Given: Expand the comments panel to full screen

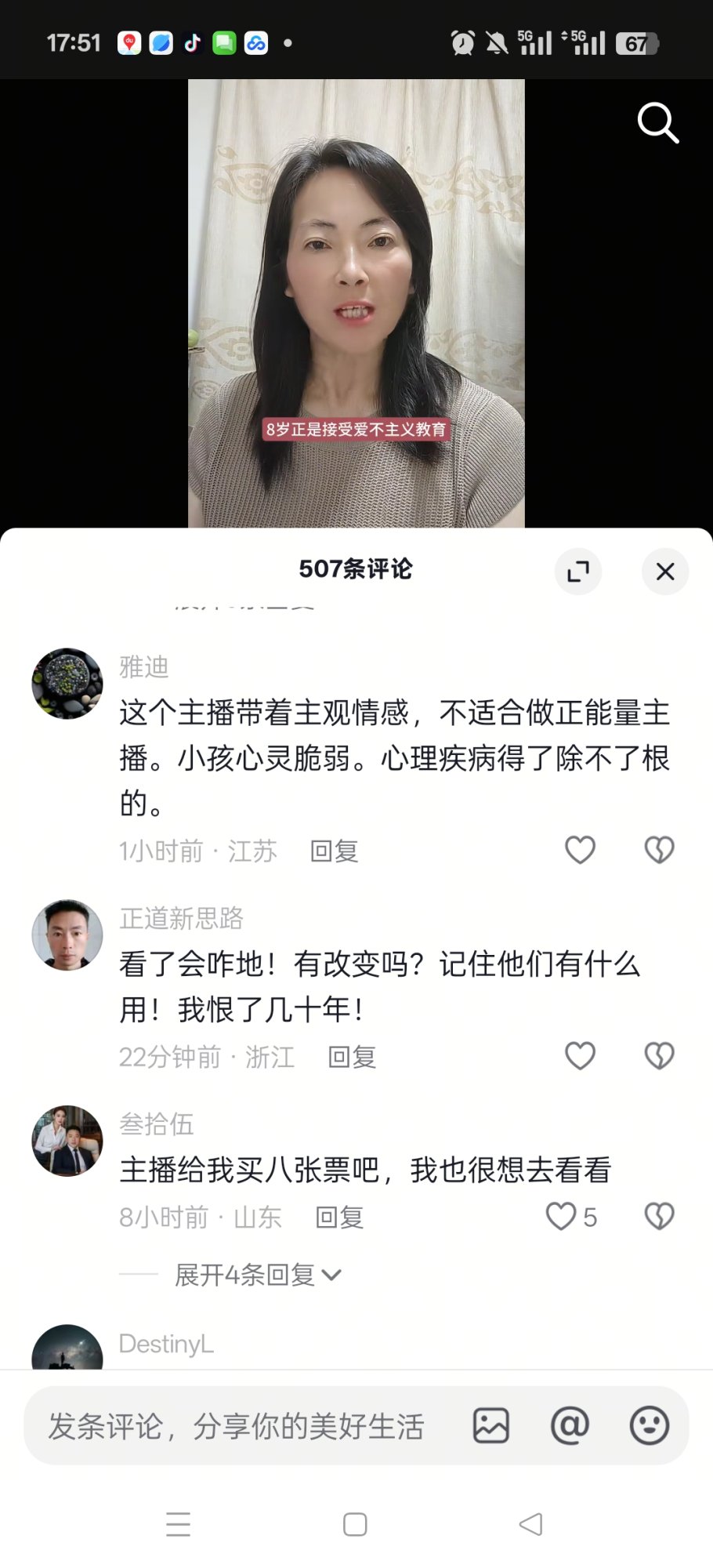Looking at the screenshot, I should tap(578, 572).
